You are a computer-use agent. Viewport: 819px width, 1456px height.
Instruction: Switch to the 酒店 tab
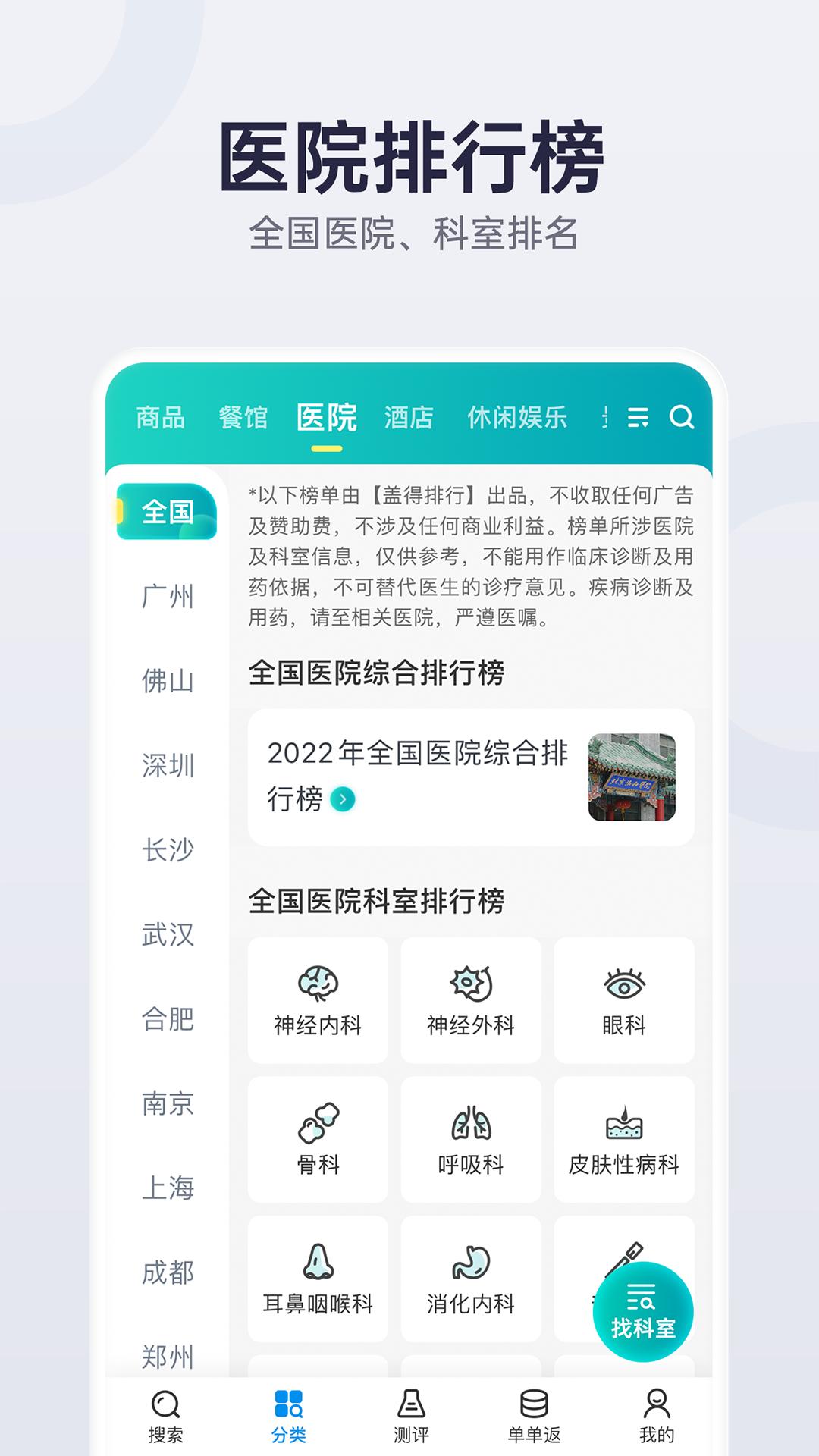[408, 418]
